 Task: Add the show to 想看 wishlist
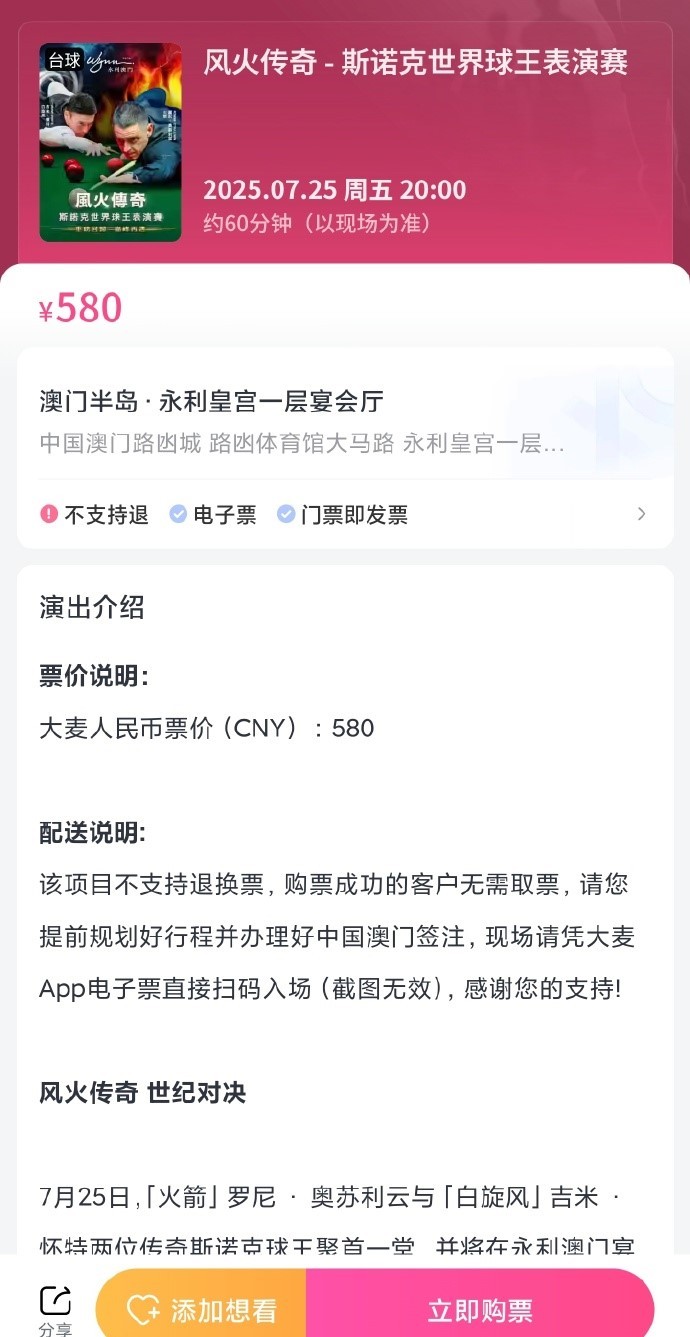(202, 1309)
